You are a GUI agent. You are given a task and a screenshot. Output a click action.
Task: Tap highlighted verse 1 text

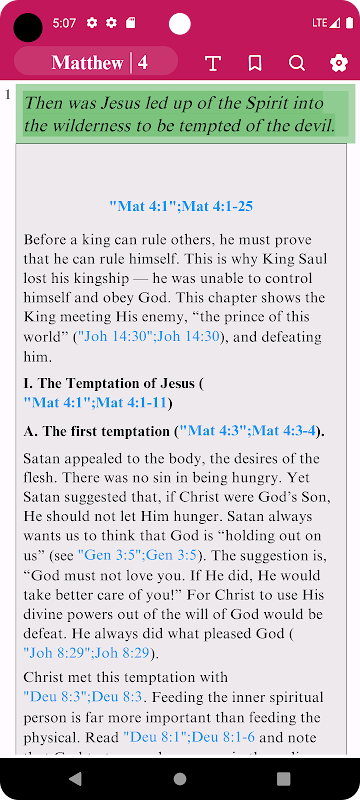click(179, 114)
